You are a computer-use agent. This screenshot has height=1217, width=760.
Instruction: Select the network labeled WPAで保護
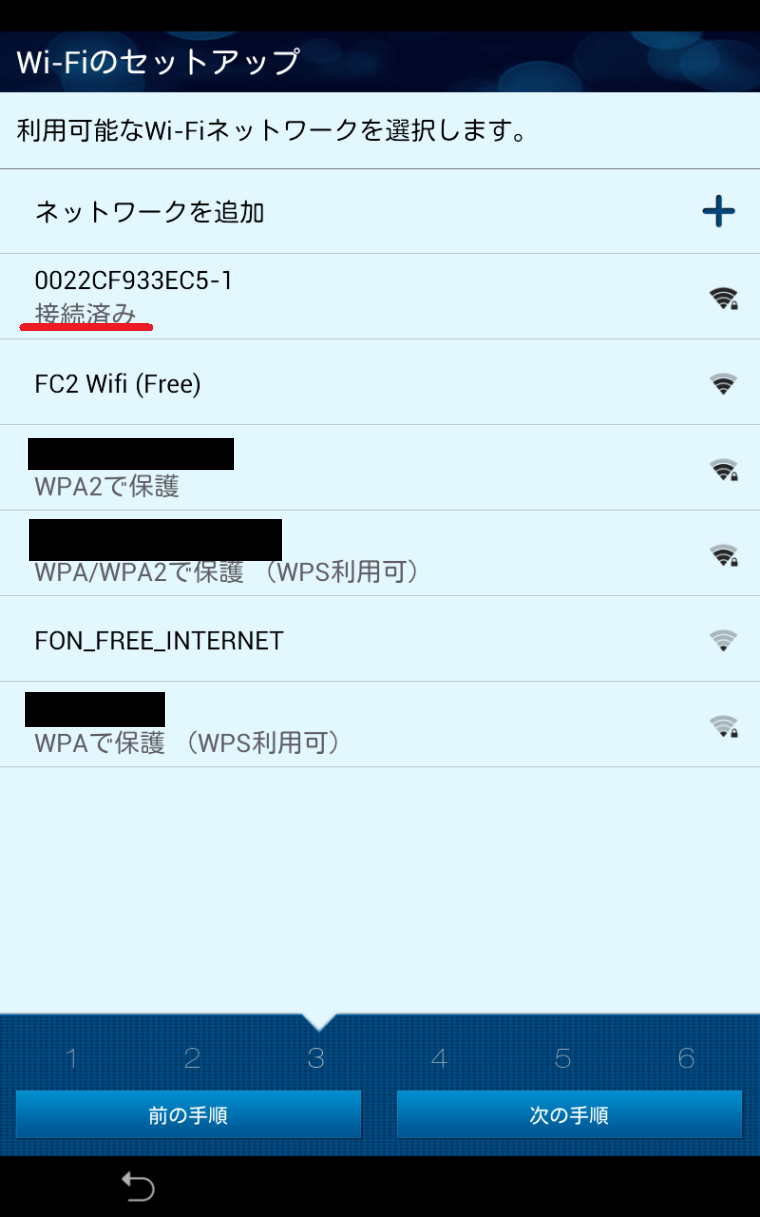tap(380, 725)
